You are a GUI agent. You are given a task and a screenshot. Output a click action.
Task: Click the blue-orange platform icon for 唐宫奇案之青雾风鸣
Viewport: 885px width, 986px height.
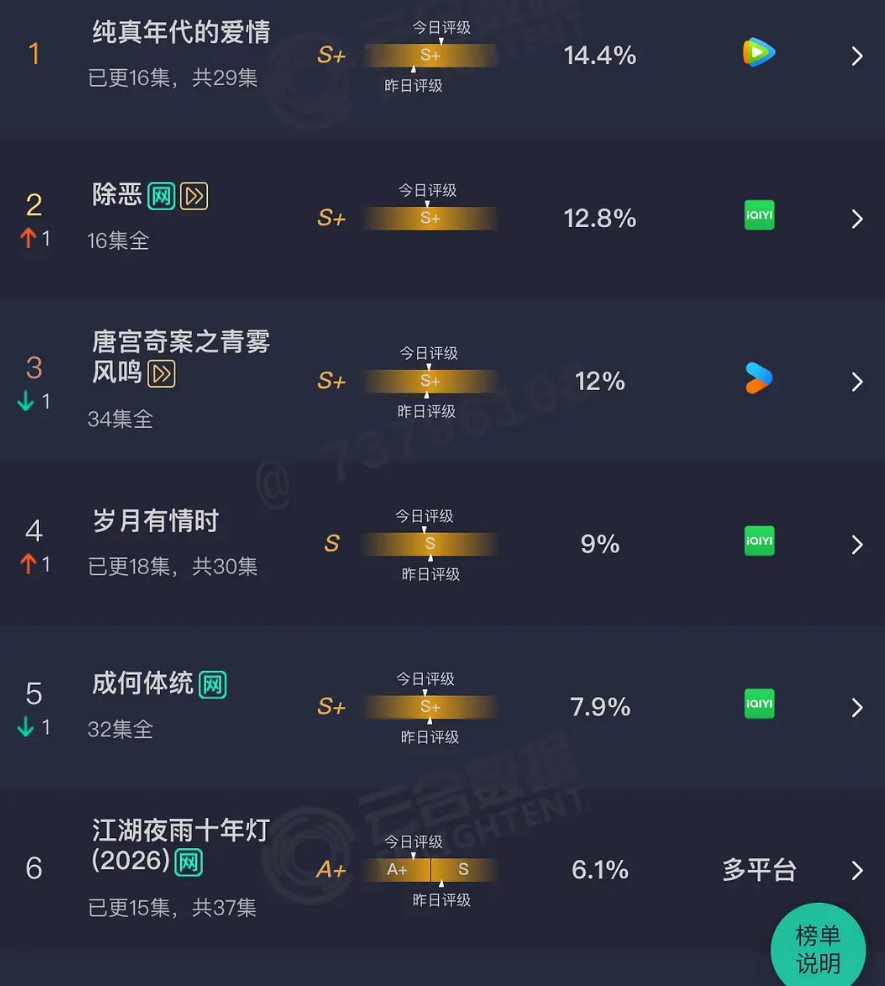click(760, 379)
